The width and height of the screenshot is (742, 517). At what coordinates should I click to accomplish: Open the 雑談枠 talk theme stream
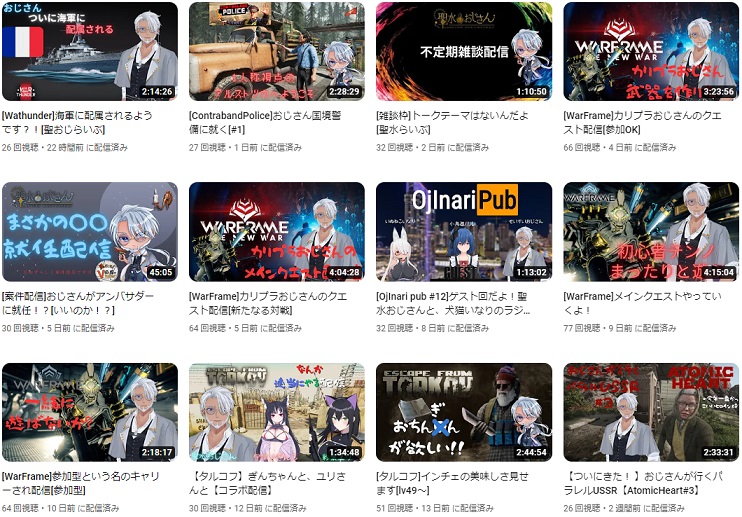(x=463, y=51)
